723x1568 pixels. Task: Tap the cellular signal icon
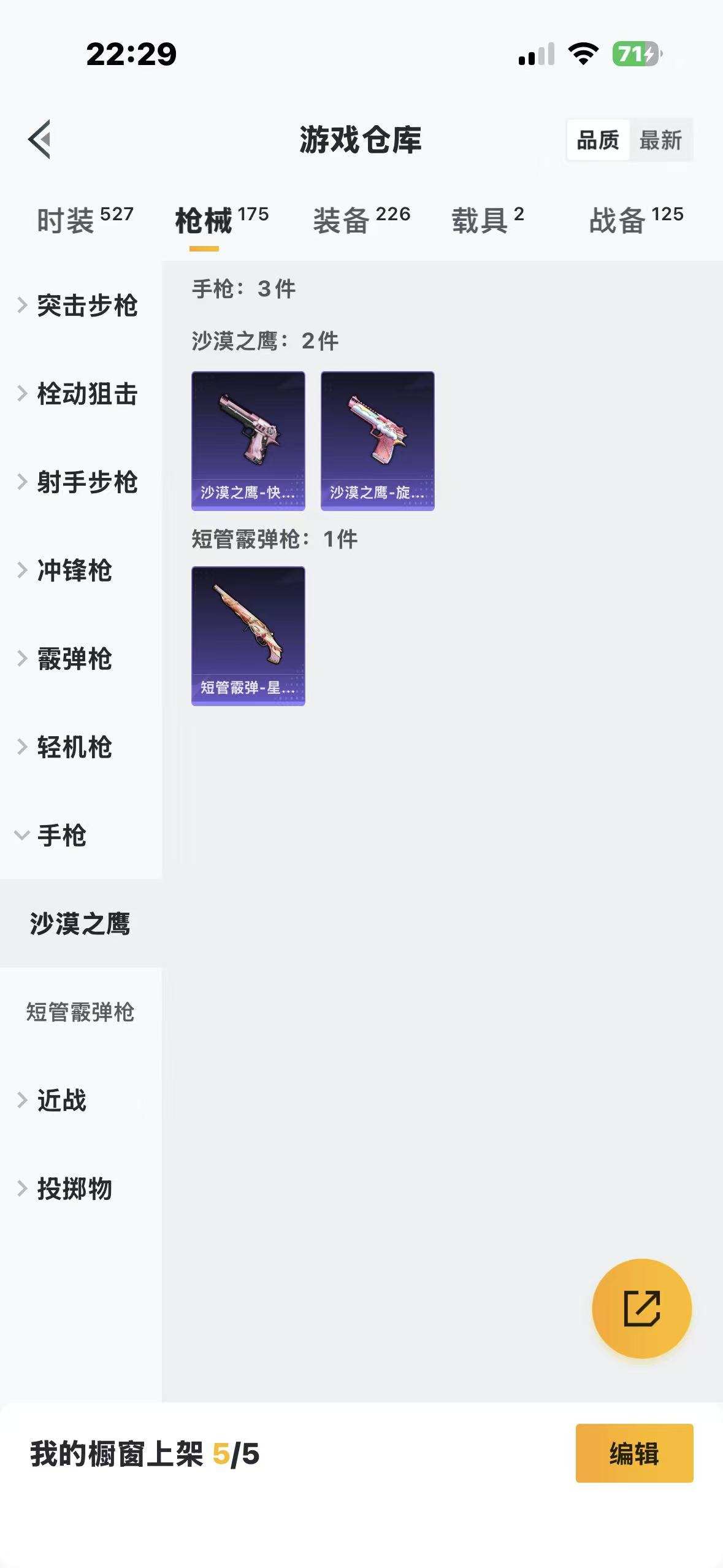click(x=535, y=54)
